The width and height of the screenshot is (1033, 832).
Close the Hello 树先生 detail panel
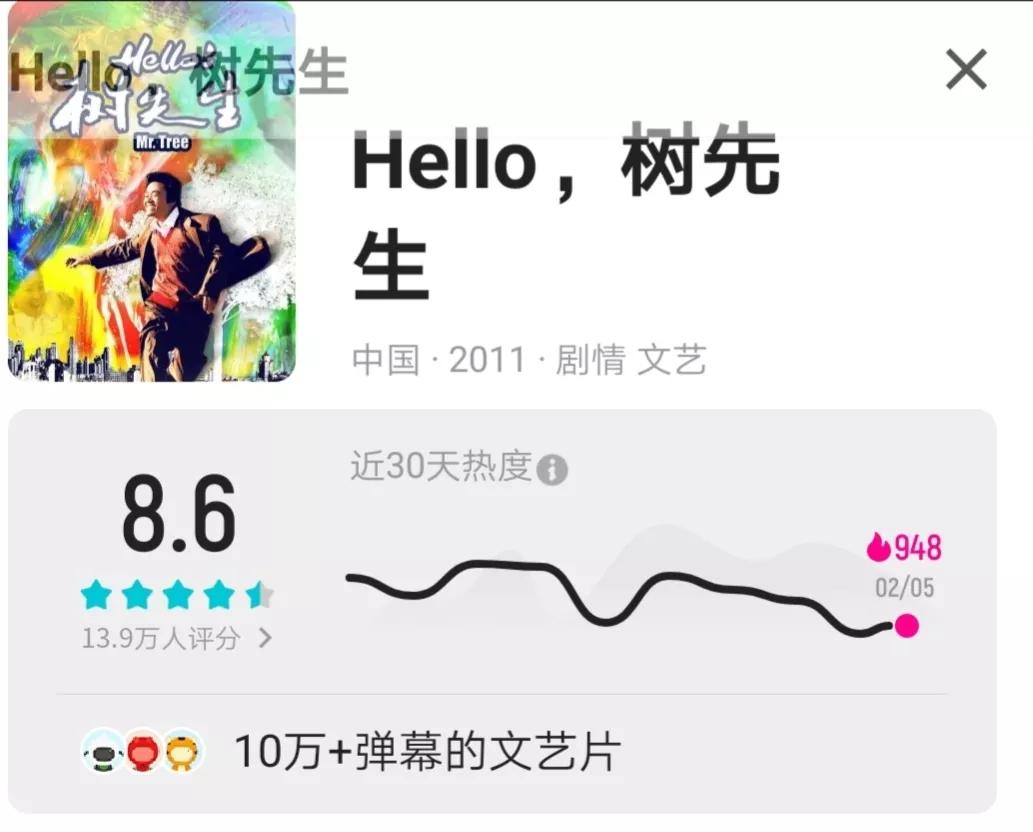click(966, 70)
